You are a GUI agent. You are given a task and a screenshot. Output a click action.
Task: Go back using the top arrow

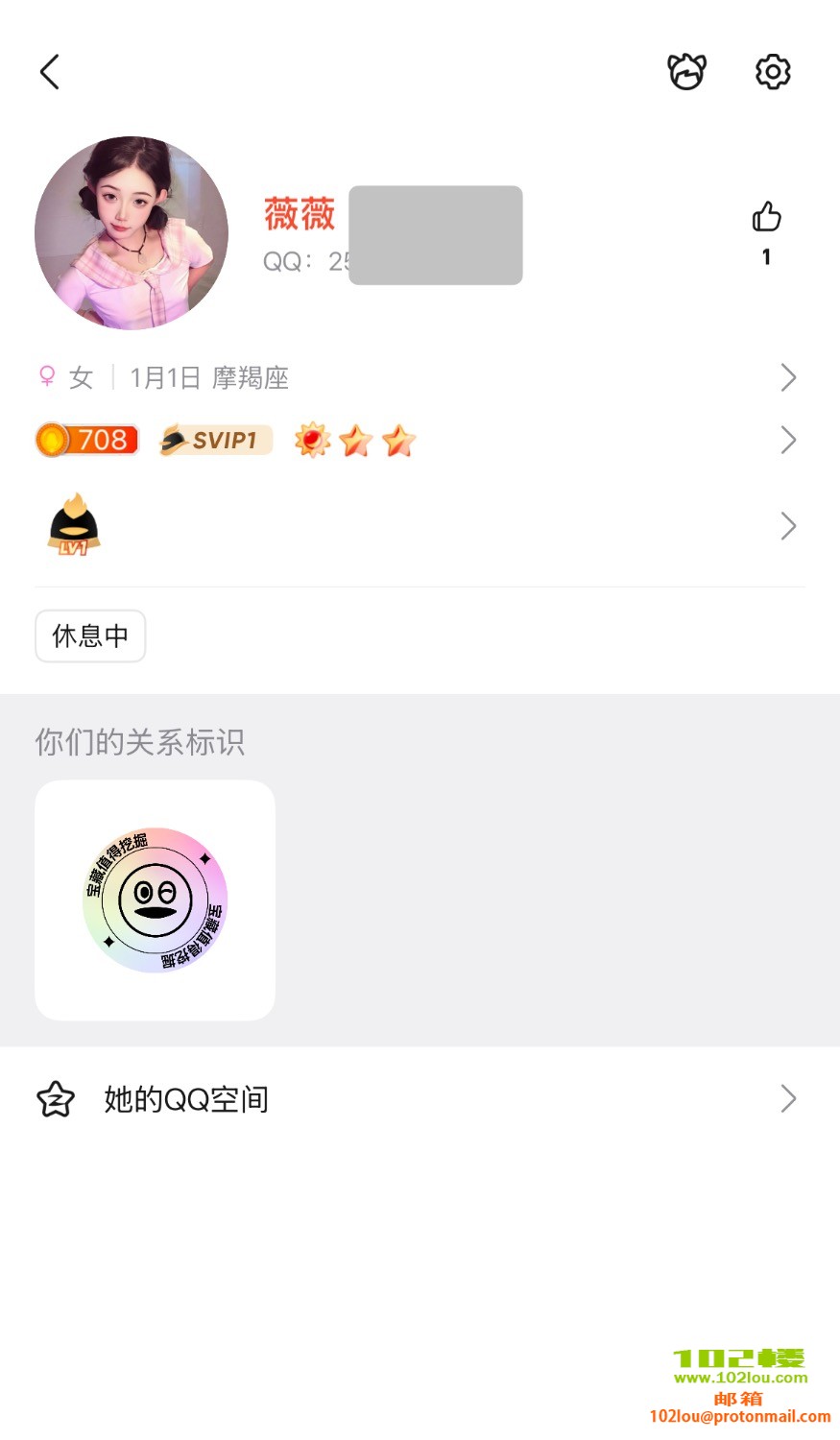coord(50,72)
